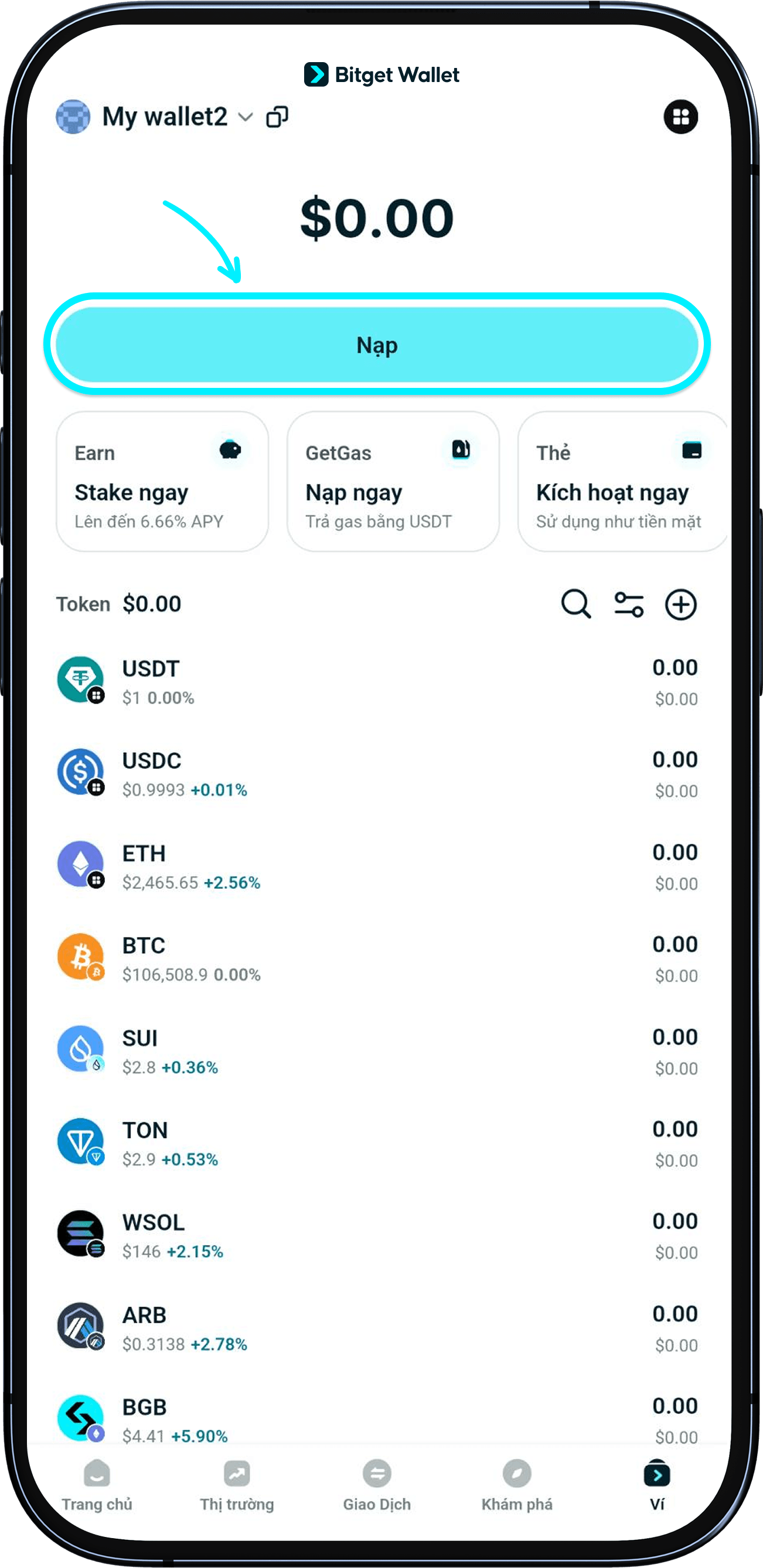The image size is (763, 1568).
Task: Add a new token with plus icon
Action: pos(680,605)
